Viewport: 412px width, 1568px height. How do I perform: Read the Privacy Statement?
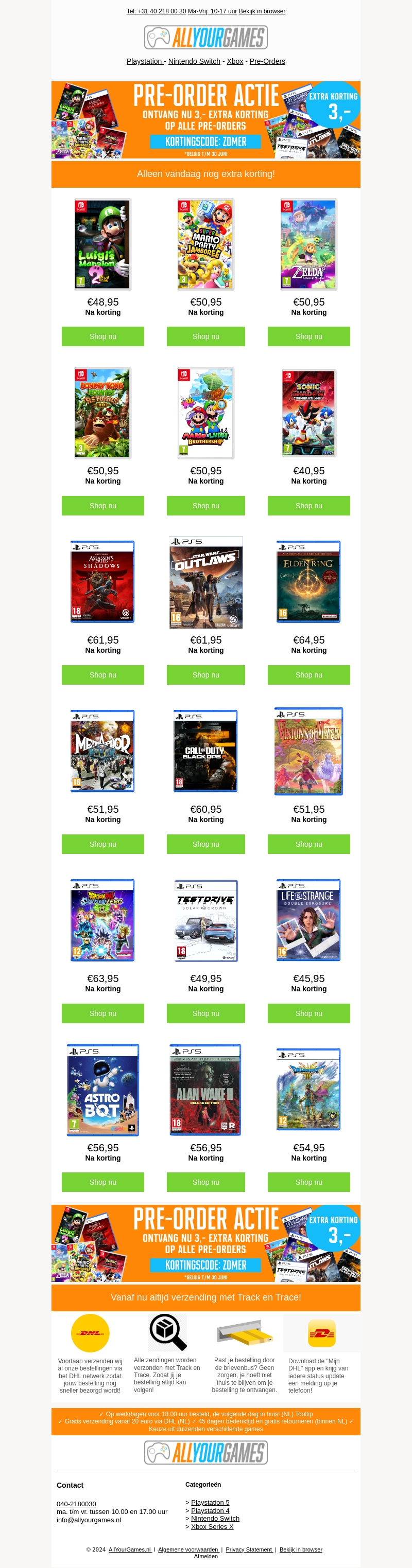tap(249, 1550)
